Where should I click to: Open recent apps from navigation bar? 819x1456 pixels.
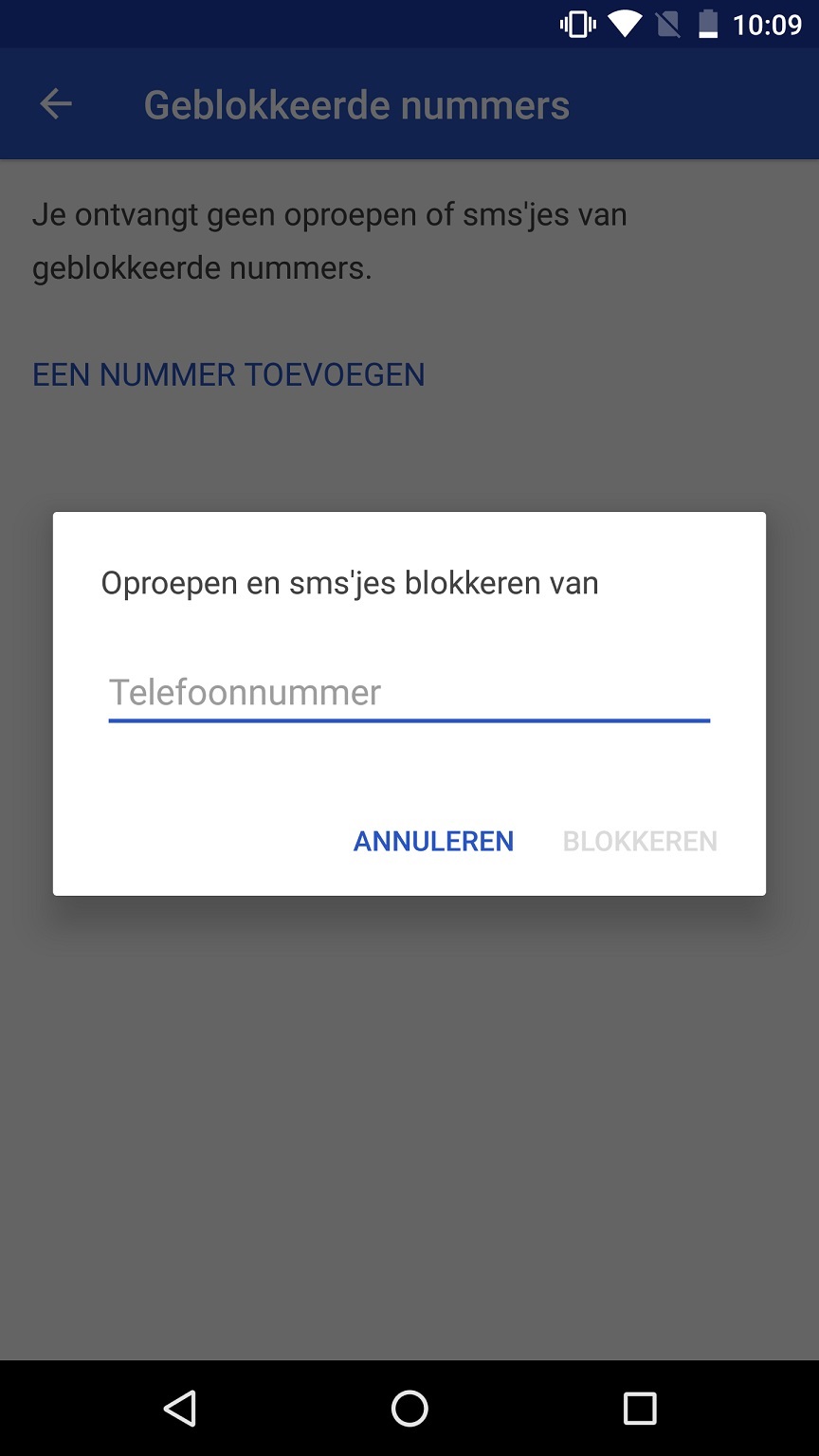pyautogui.click(x=640, y=1409)
